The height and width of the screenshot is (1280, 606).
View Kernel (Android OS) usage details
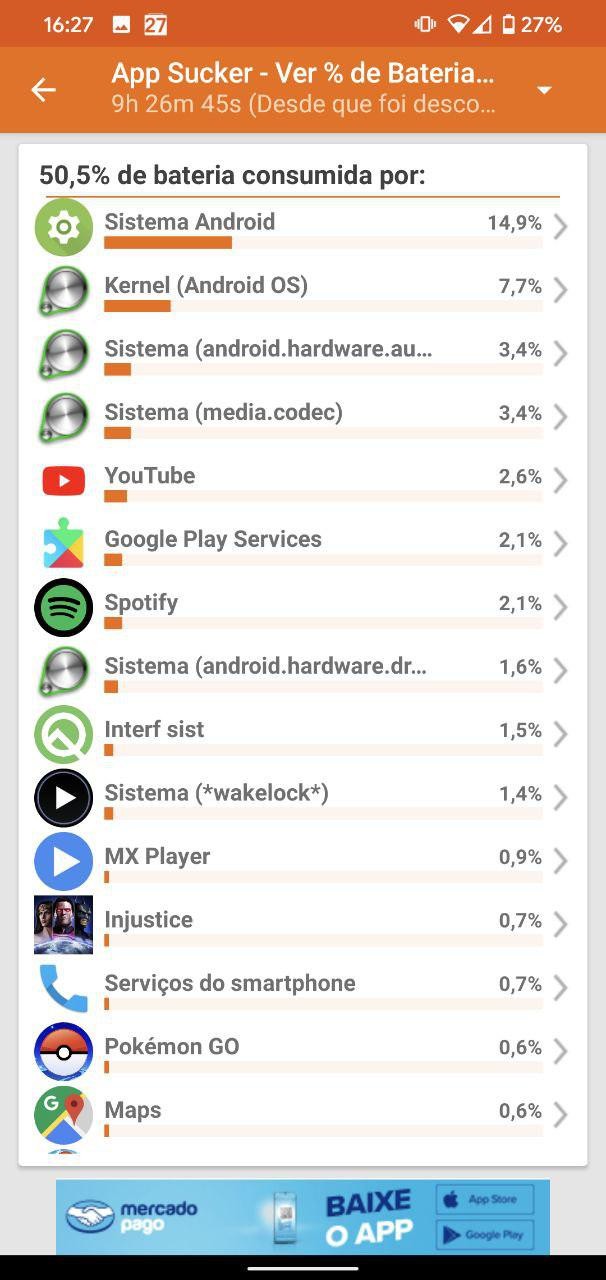[300, 290]
